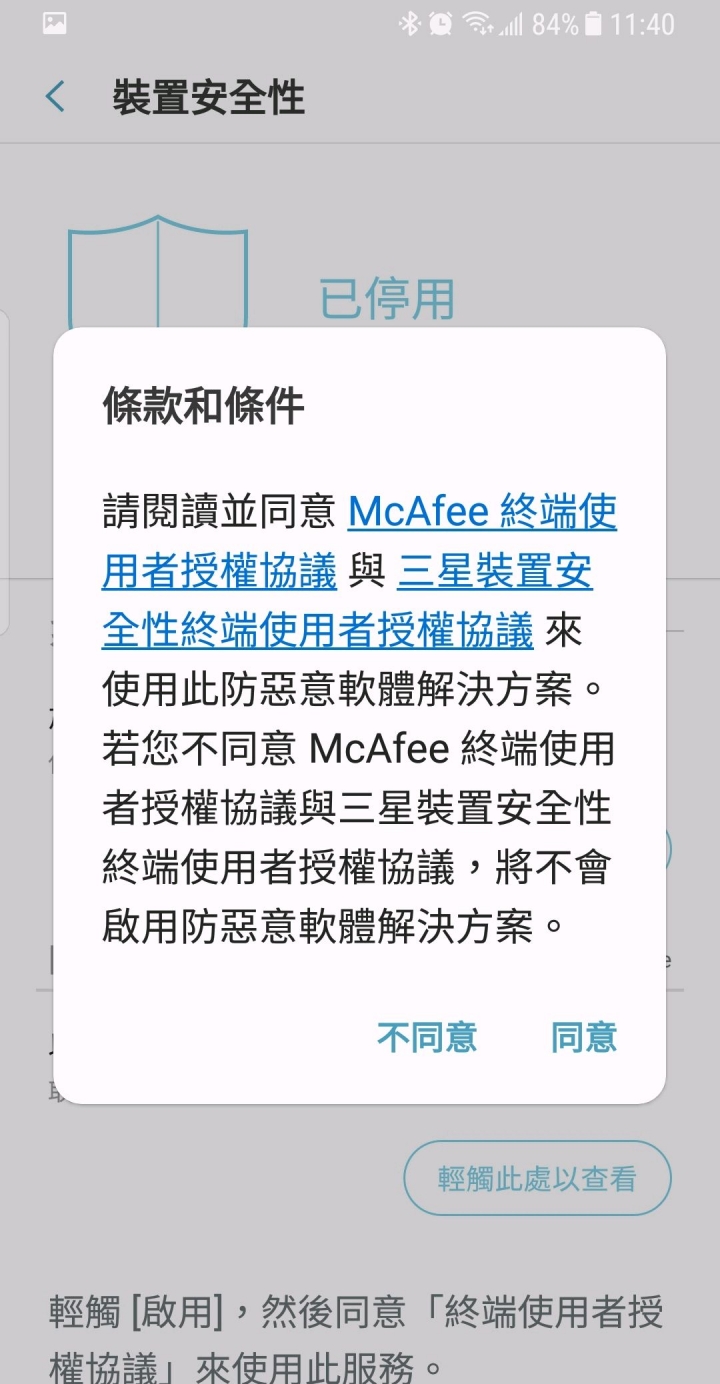Tap 不同意 to decline the agreement
The image size is (720, 1384).
(426, 1037)
